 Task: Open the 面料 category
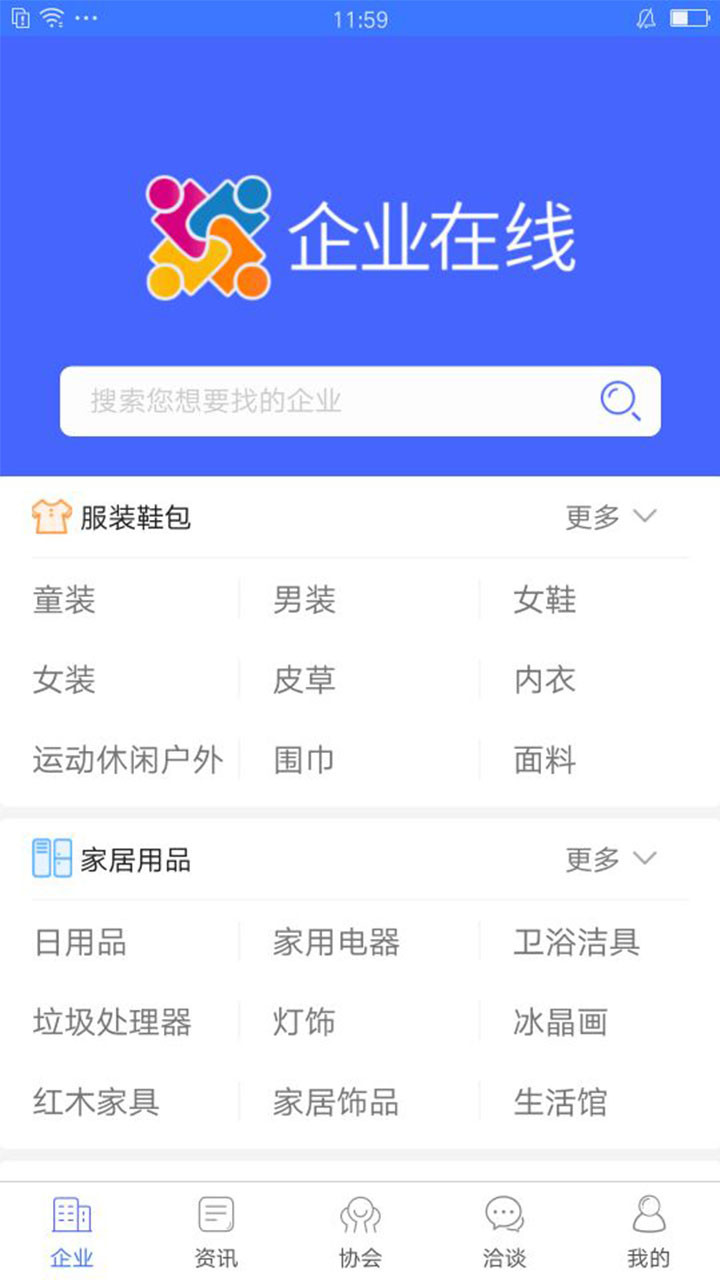[545, 760]
